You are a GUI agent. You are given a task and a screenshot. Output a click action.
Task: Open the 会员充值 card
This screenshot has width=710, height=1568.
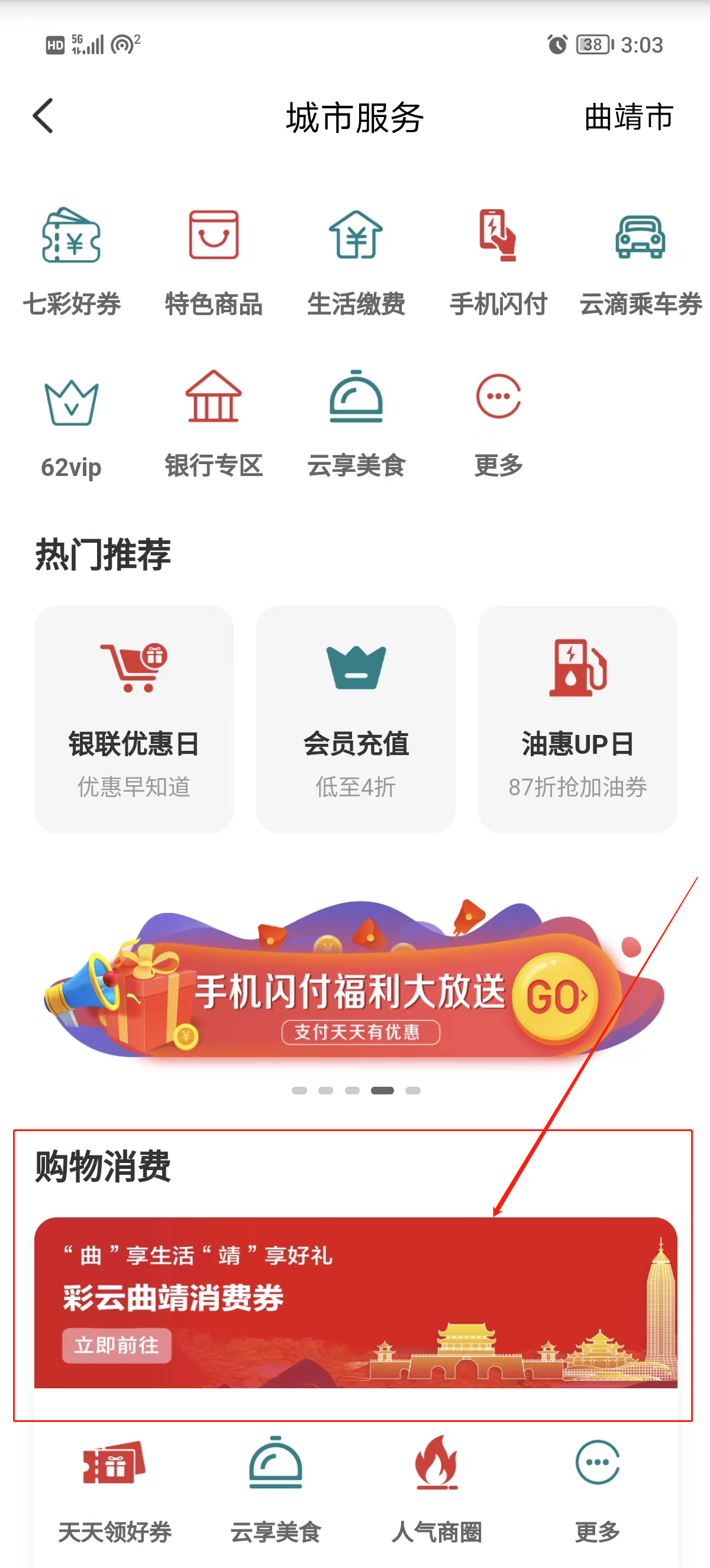[356, 718]
